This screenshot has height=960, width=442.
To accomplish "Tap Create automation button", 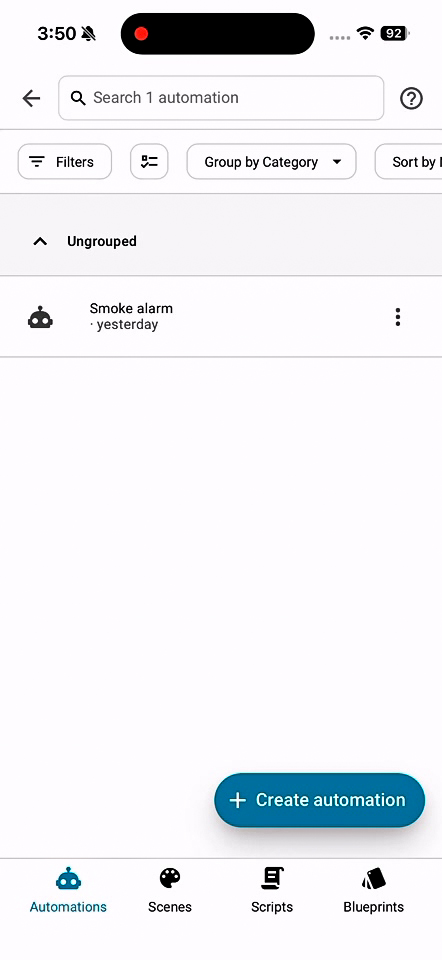I will tap(320, 800).
